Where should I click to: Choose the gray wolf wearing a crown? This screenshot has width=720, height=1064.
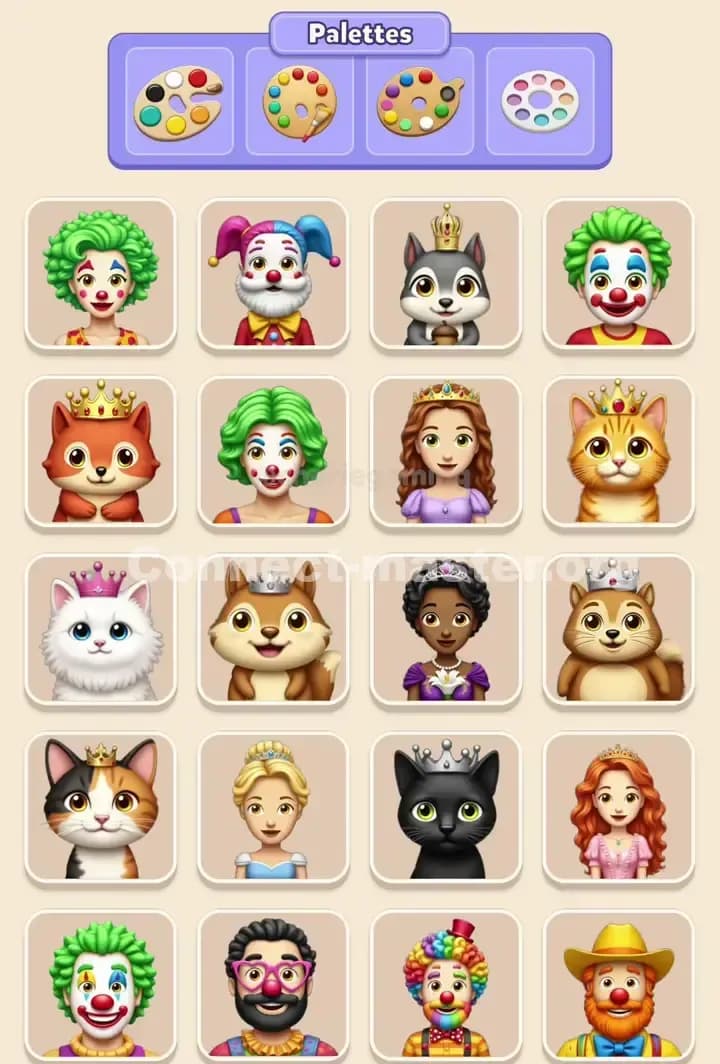click(445, 275)
